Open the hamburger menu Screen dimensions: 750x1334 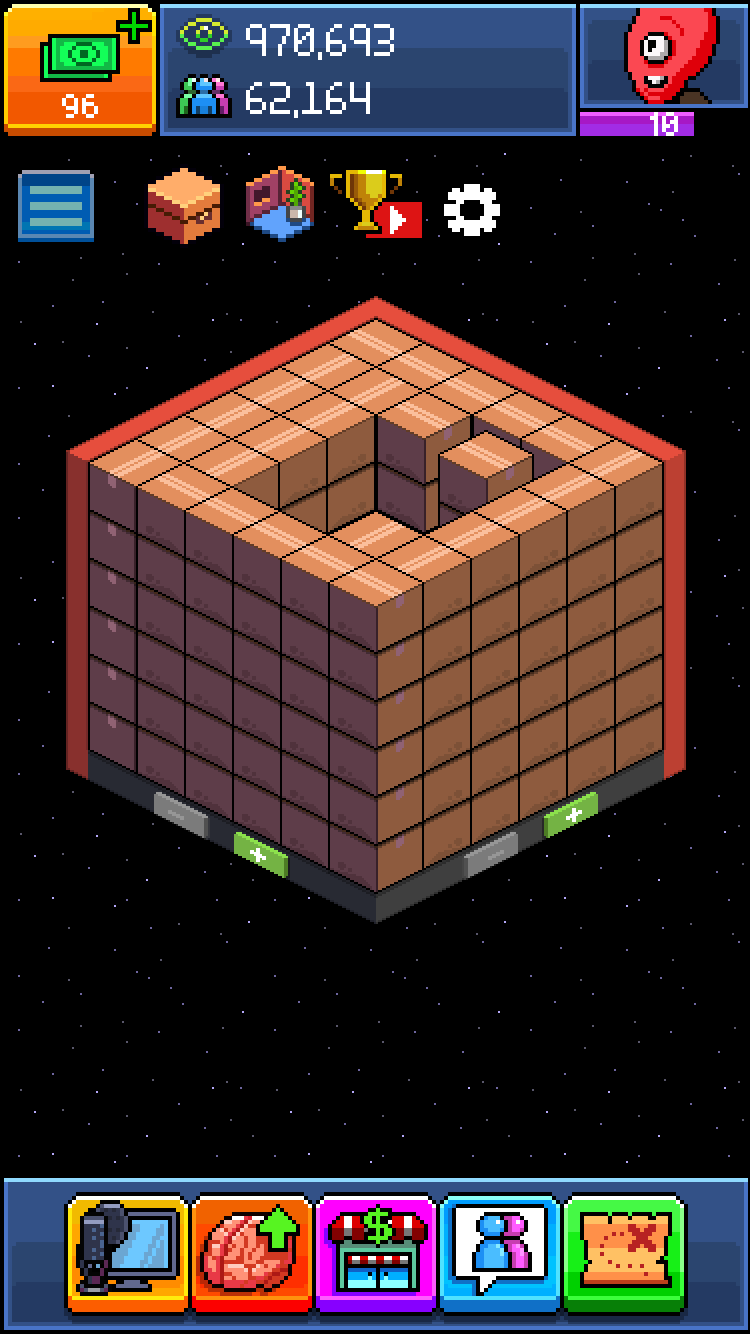pos(56,206)
